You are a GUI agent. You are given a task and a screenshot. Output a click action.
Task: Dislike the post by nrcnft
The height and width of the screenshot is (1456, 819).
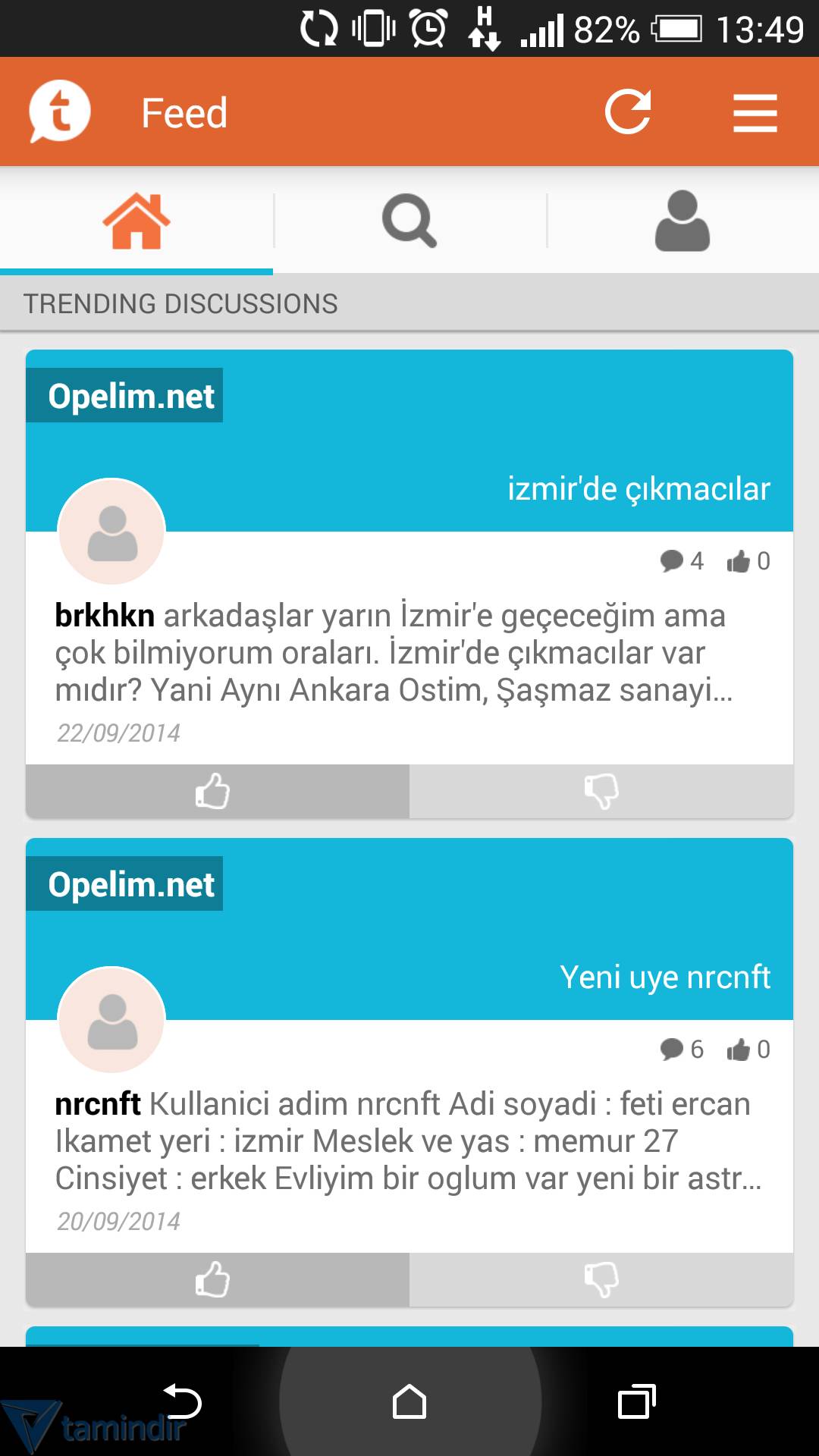(601, 1280)
